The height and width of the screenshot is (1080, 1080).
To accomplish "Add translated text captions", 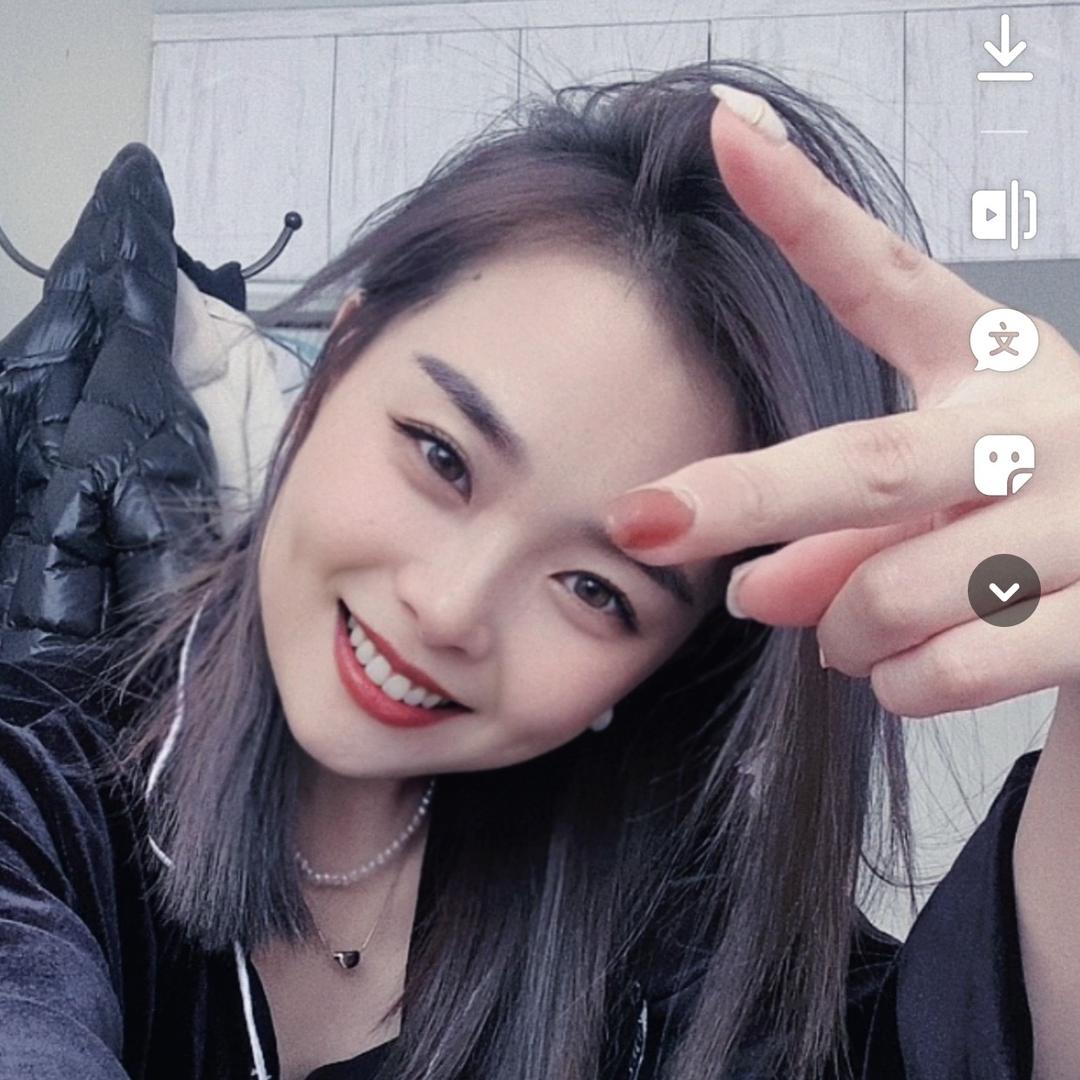I will 1004,340.
